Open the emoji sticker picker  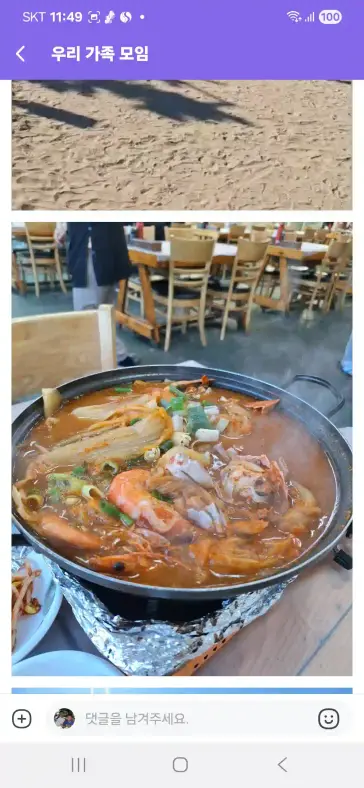tap(328, 719)
